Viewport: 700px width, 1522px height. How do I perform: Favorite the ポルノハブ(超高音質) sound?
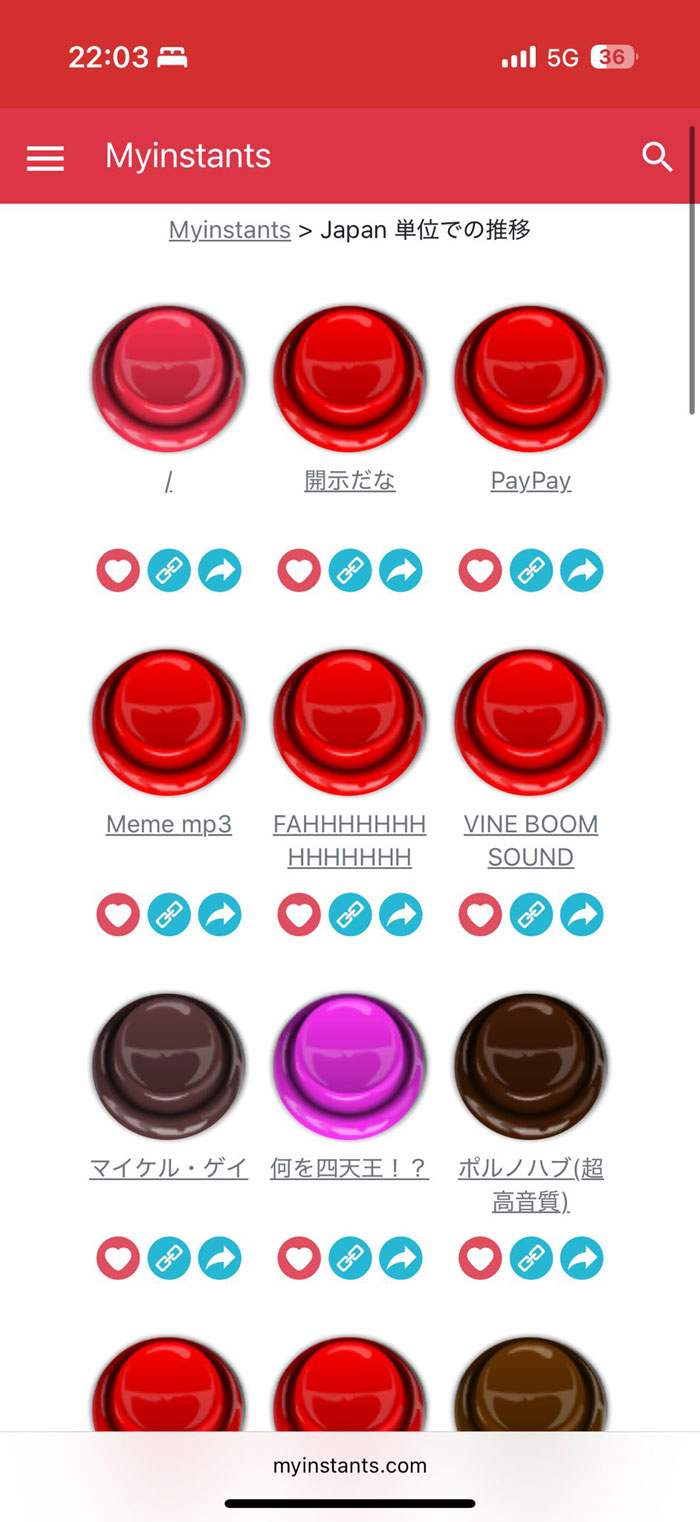tap(480, 1258)
